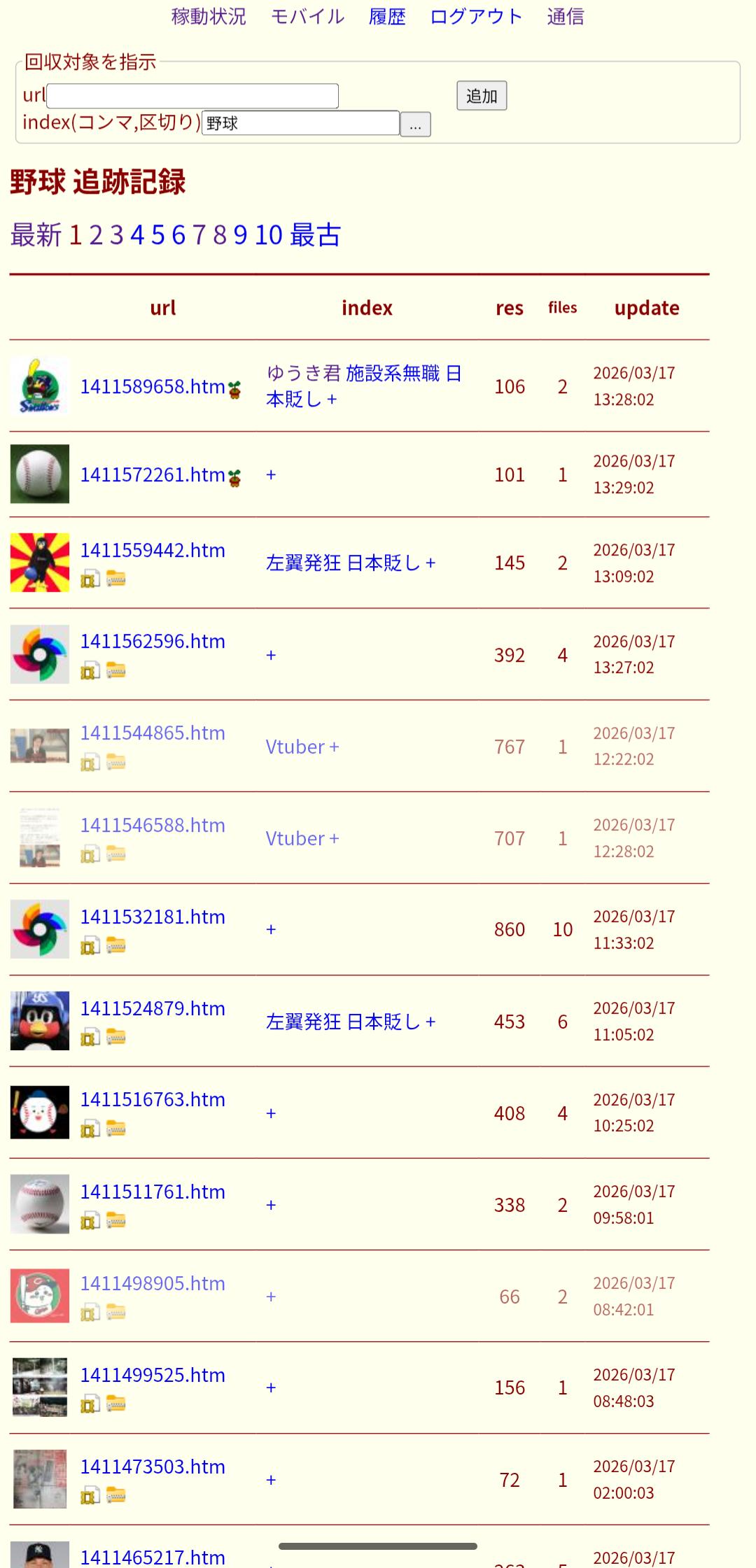
Task: Open the 履歴 history link
Action: 387,17
